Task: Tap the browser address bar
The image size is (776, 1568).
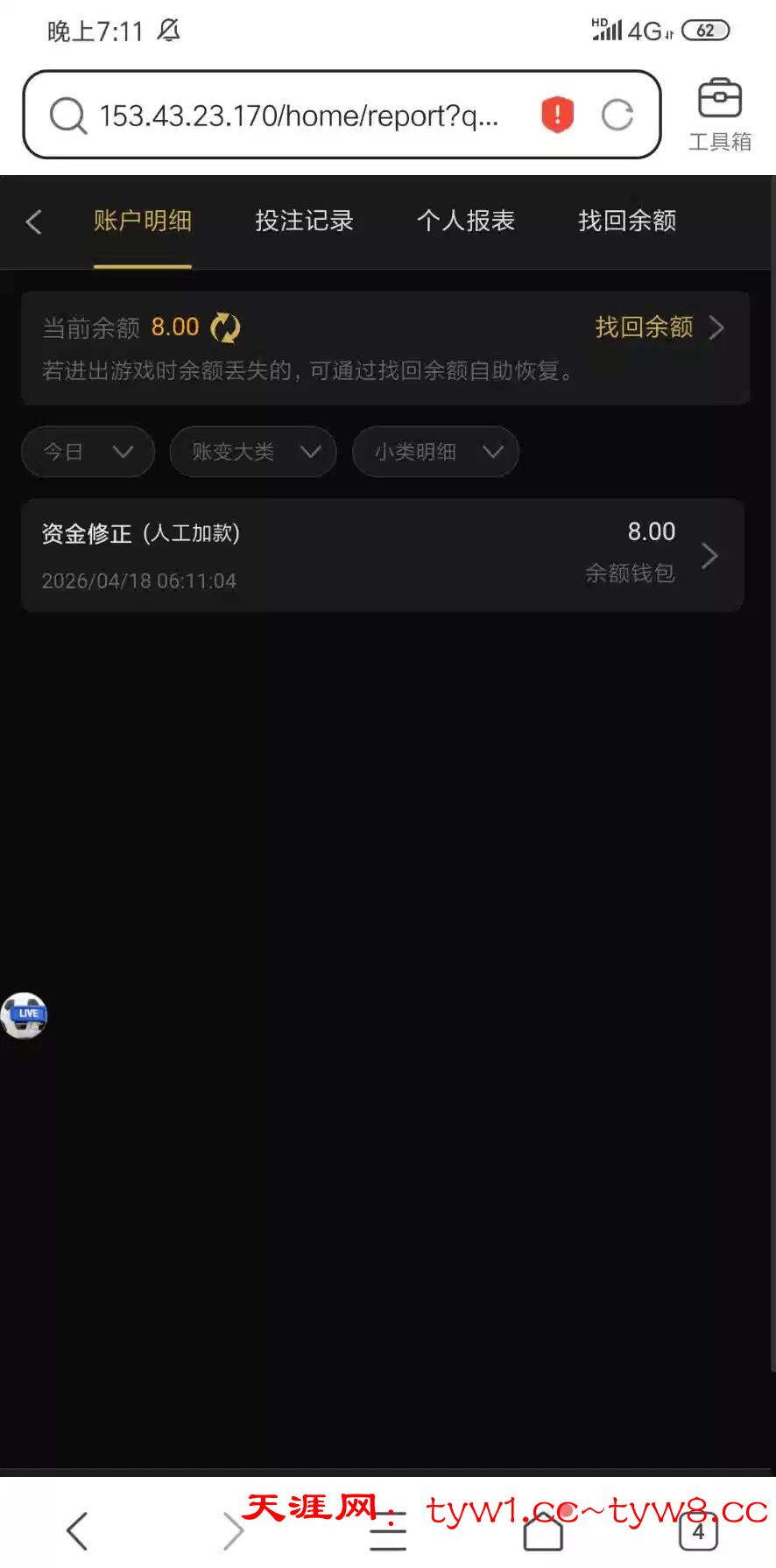Action: pos(298,116)
